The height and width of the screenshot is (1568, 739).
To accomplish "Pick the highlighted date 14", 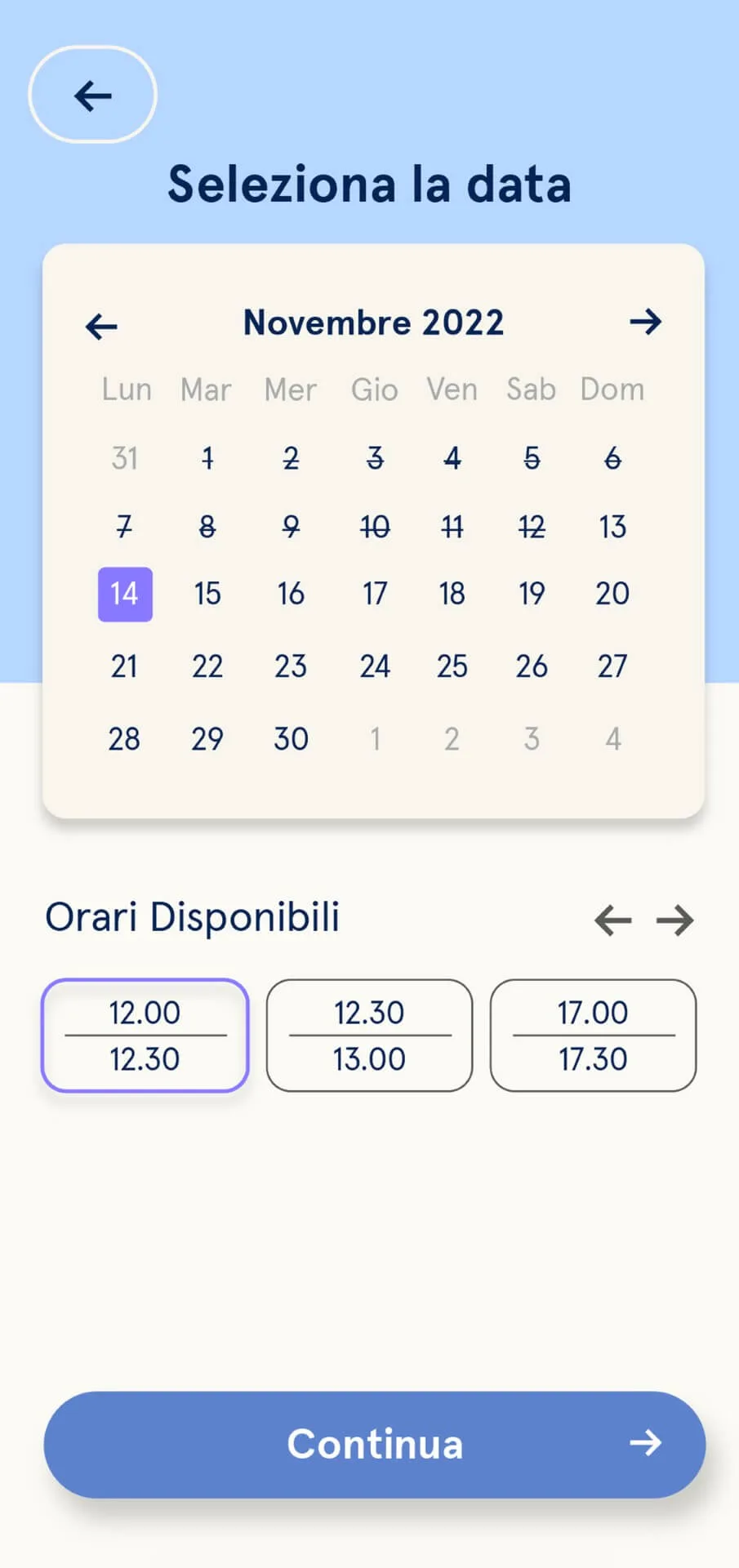I will click(x=125, y=595).
